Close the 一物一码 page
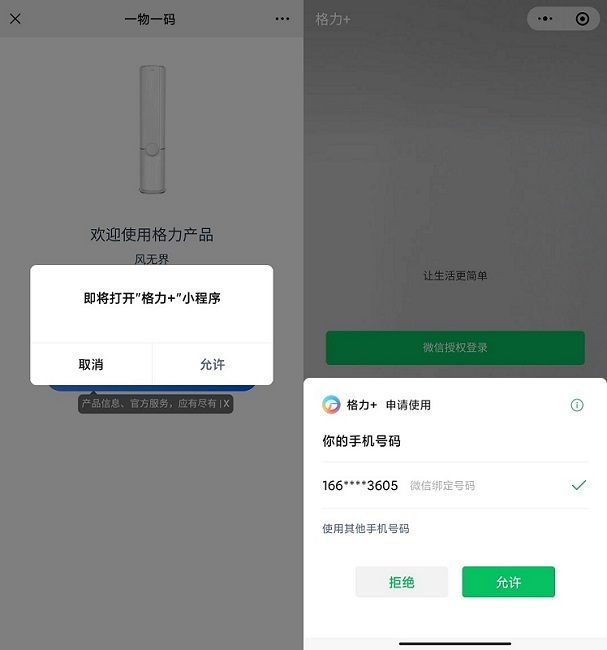 tap(15, 19)
